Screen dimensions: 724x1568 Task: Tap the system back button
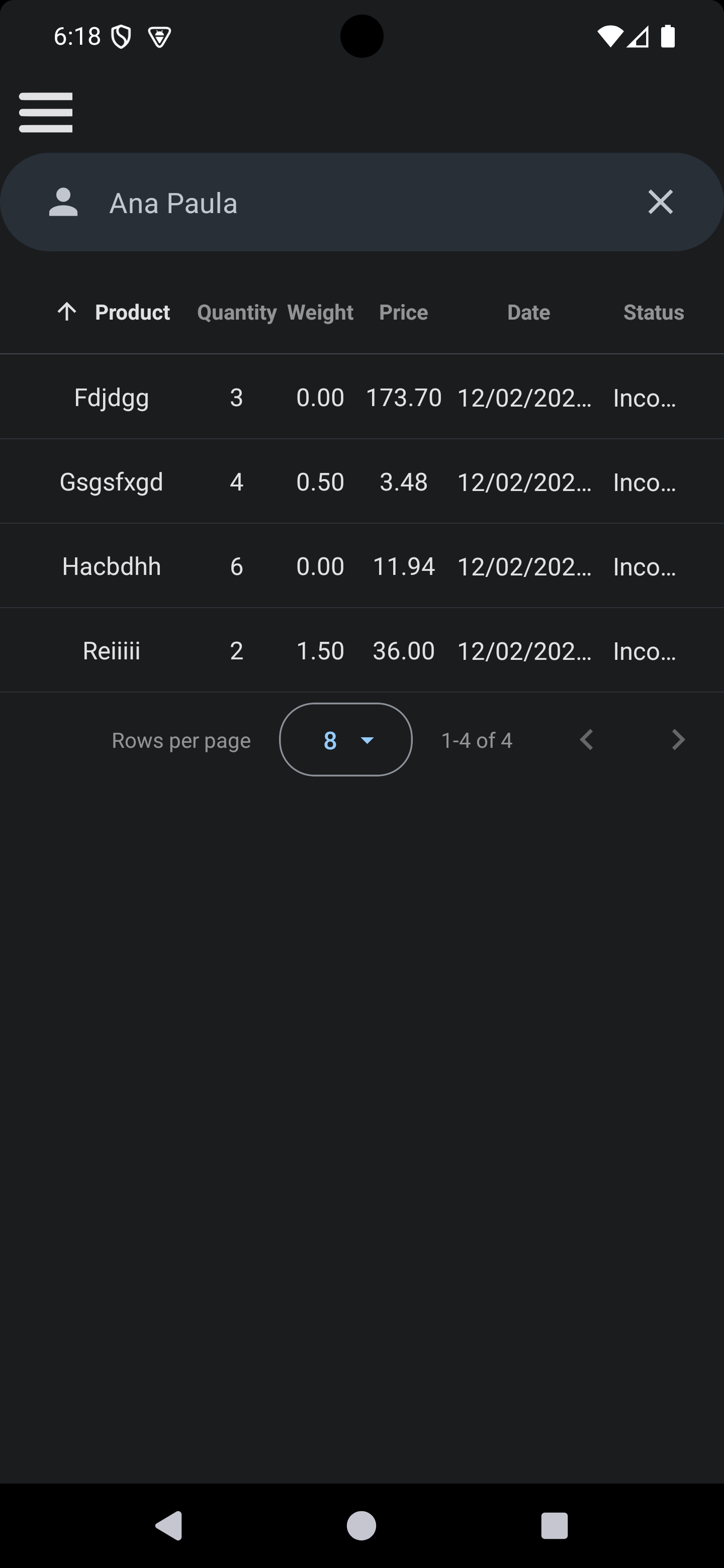click(168, 1525)
